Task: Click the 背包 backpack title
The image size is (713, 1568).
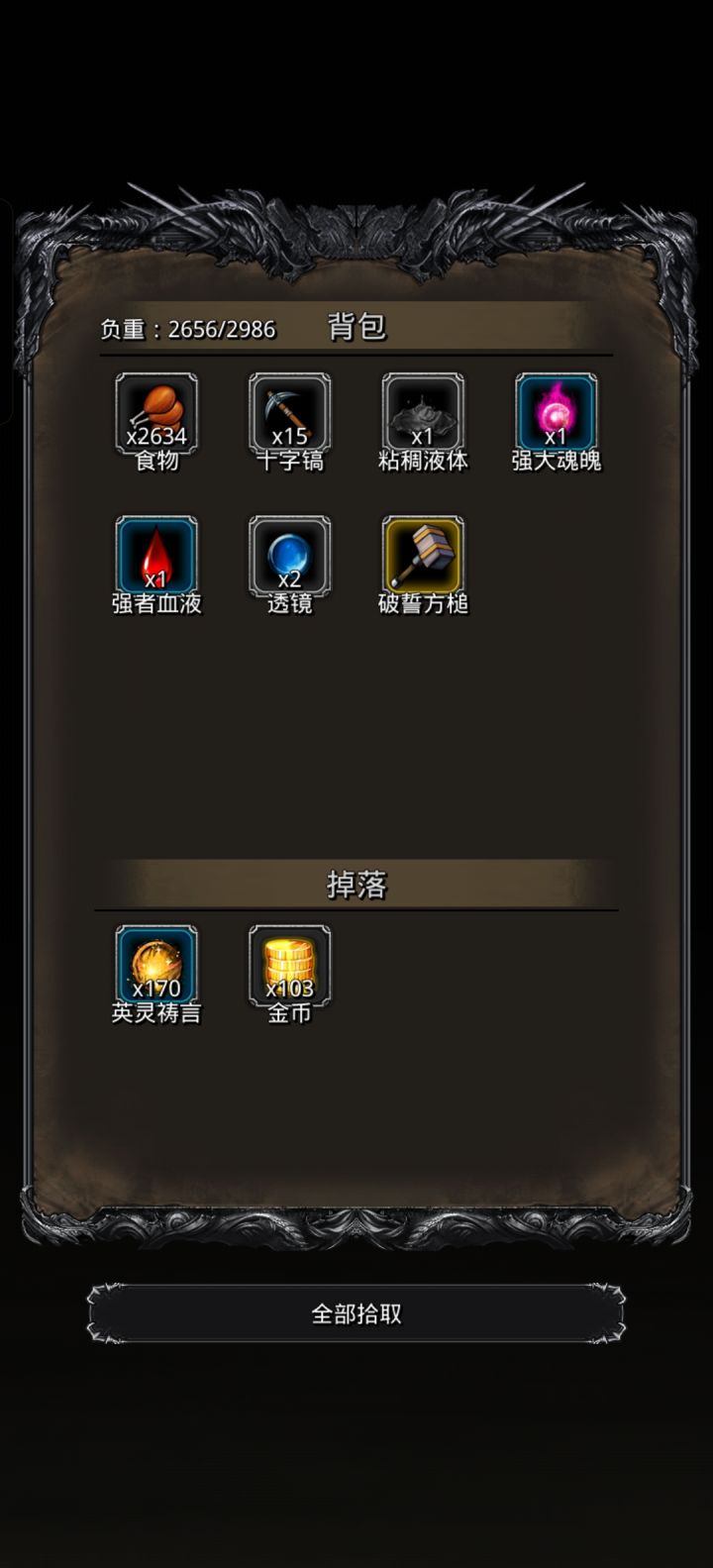Action: pos(356,325)
